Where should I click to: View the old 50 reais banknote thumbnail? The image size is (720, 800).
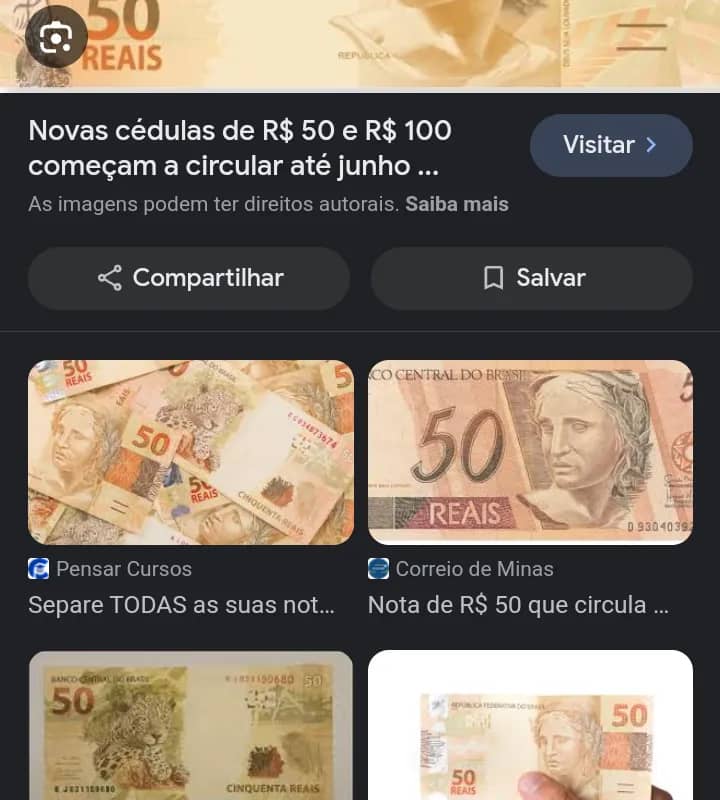point(531,452)
